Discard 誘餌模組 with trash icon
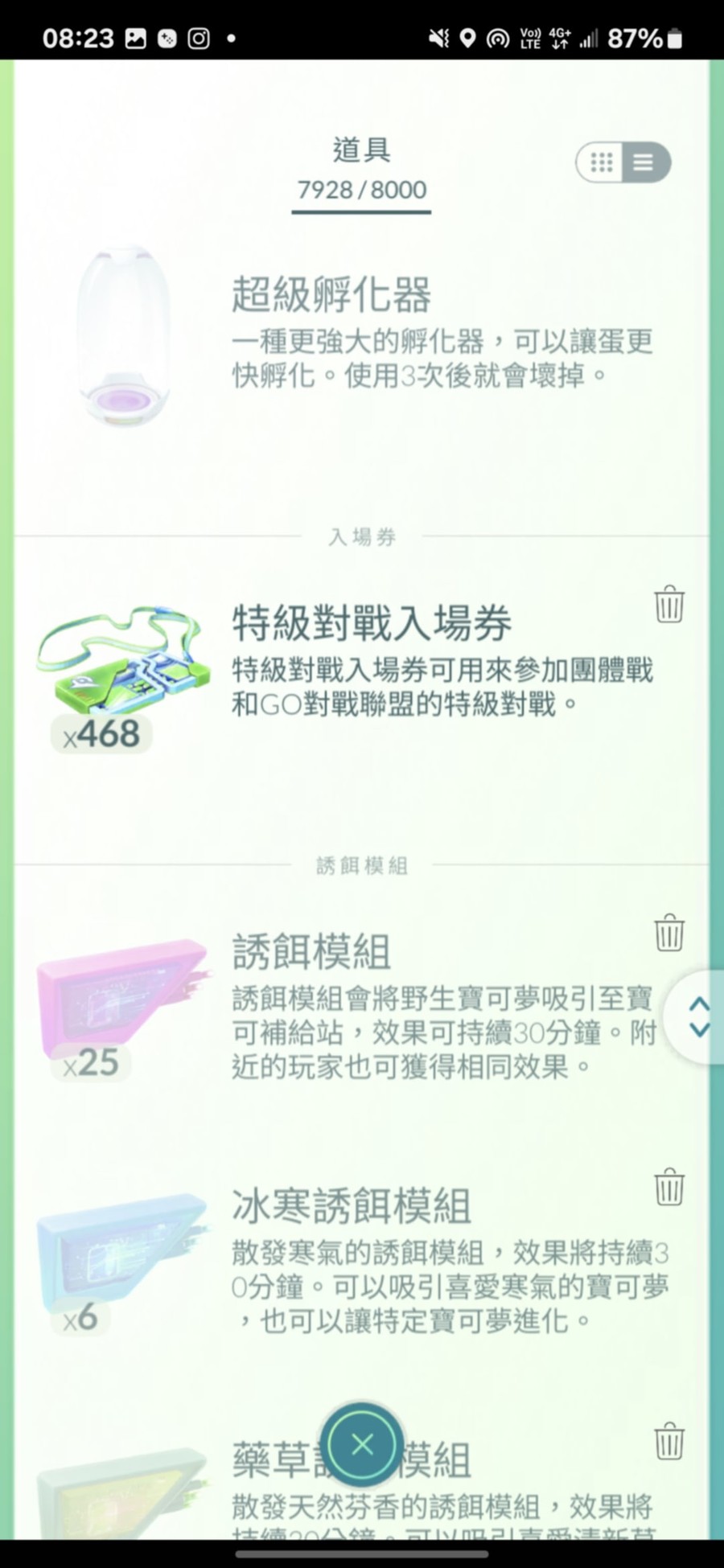The image size is (724, 1568). click(668, 933)
